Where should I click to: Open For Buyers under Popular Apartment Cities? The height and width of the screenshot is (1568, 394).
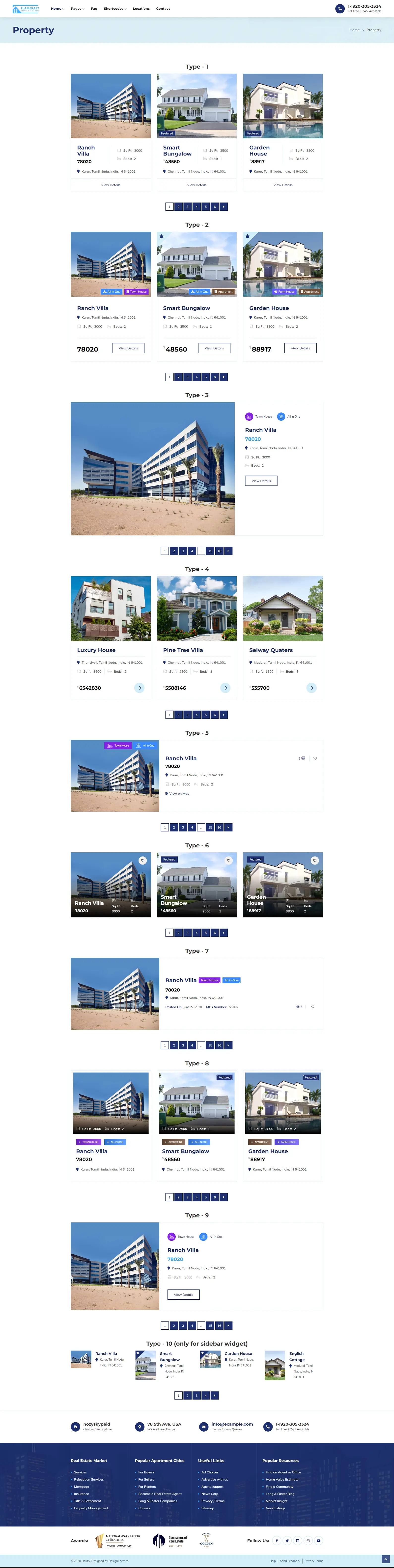[x=146, y=1472]
